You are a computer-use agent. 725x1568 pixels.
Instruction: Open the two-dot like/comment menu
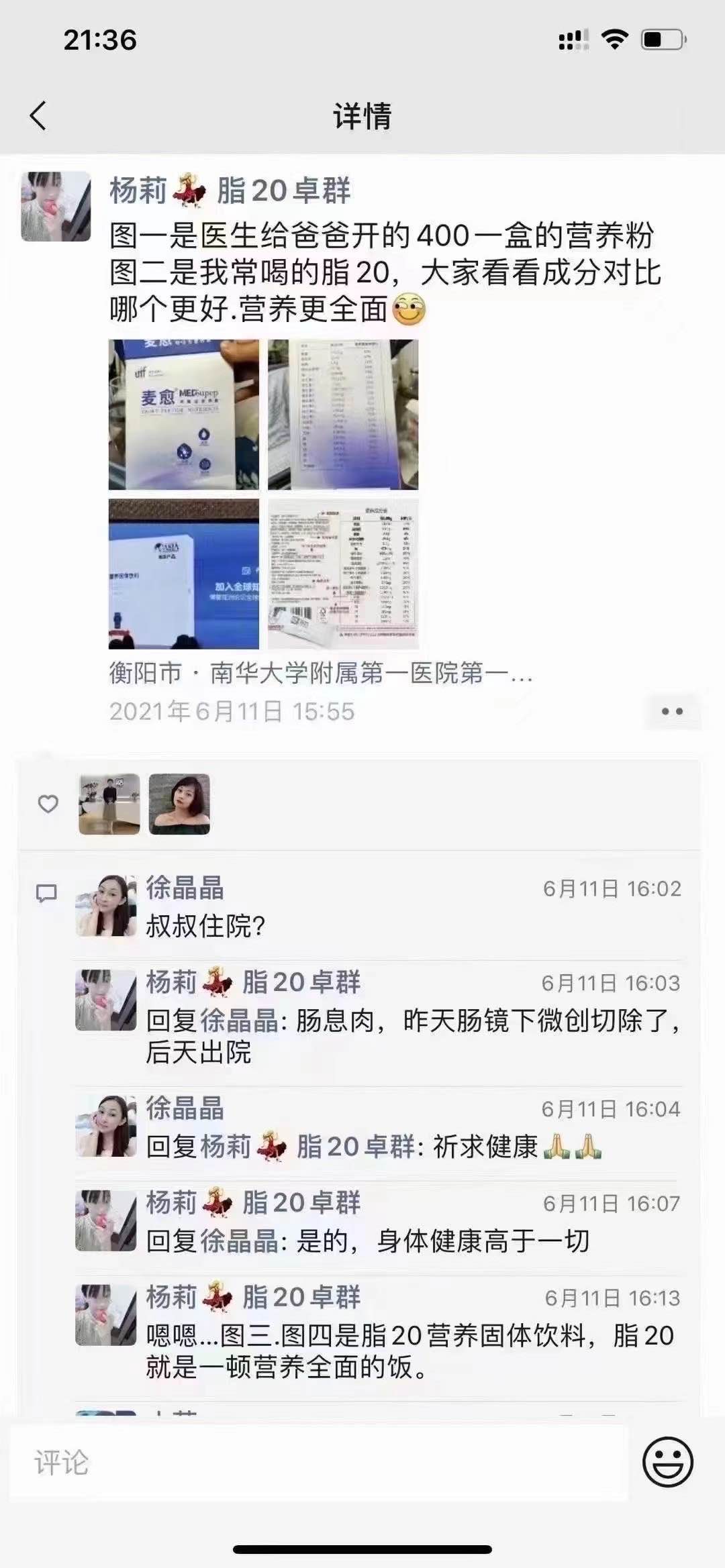672,711
